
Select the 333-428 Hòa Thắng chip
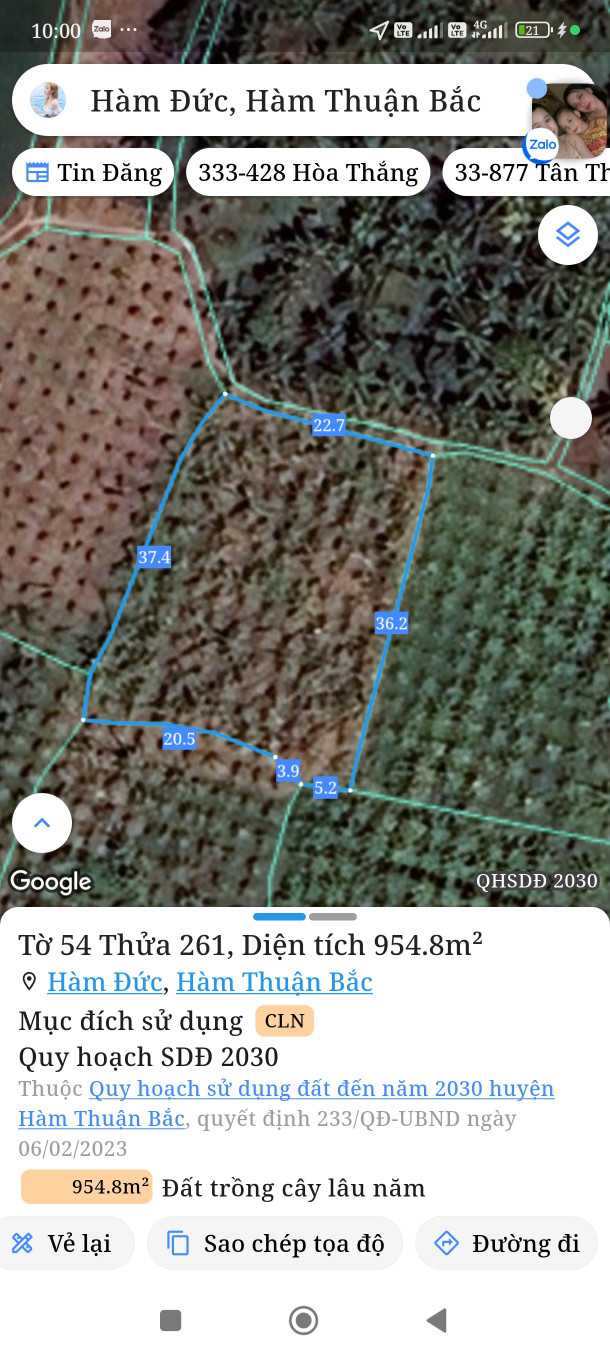tap(308, 173)
